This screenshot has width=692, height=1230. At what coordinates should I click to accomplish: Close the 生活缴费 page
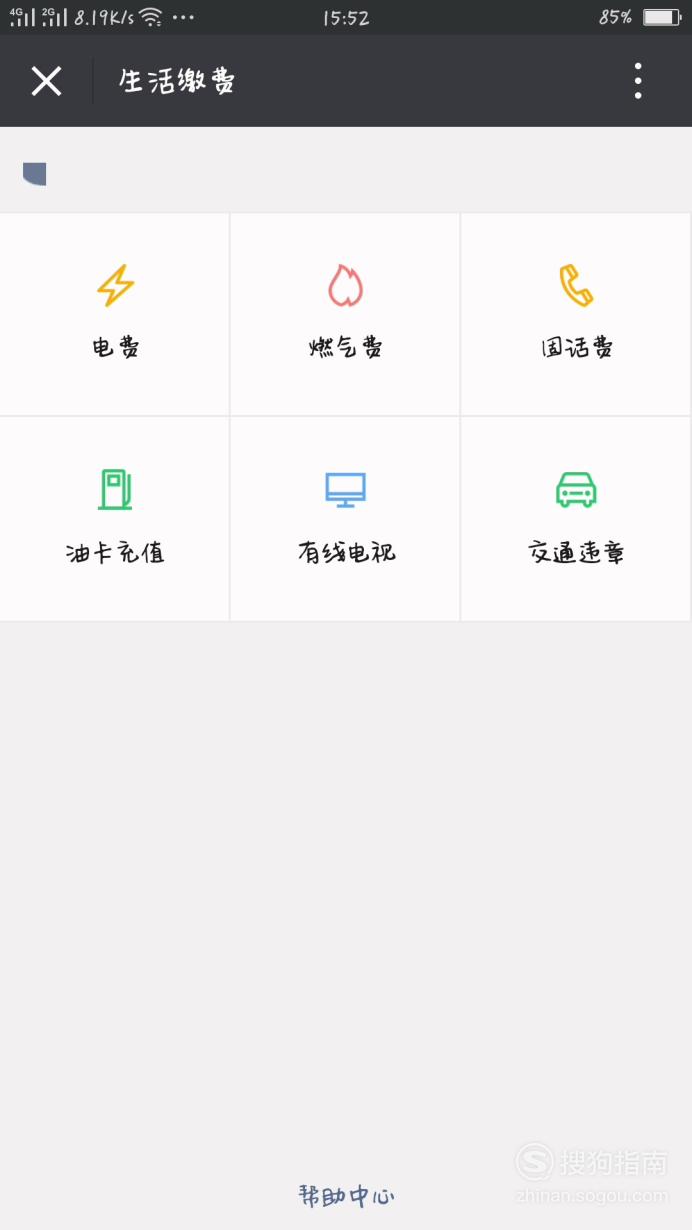(x=46, y=81)
